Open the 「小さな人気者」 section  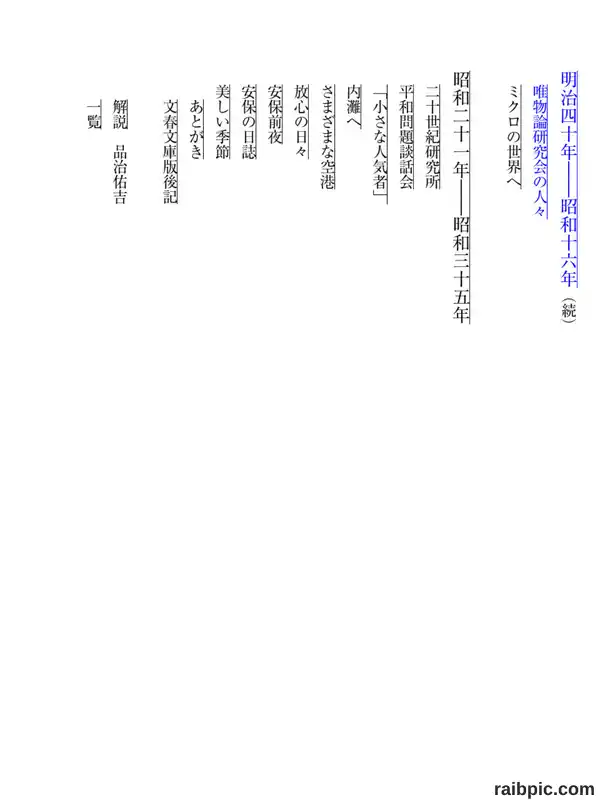pos(380,144)
